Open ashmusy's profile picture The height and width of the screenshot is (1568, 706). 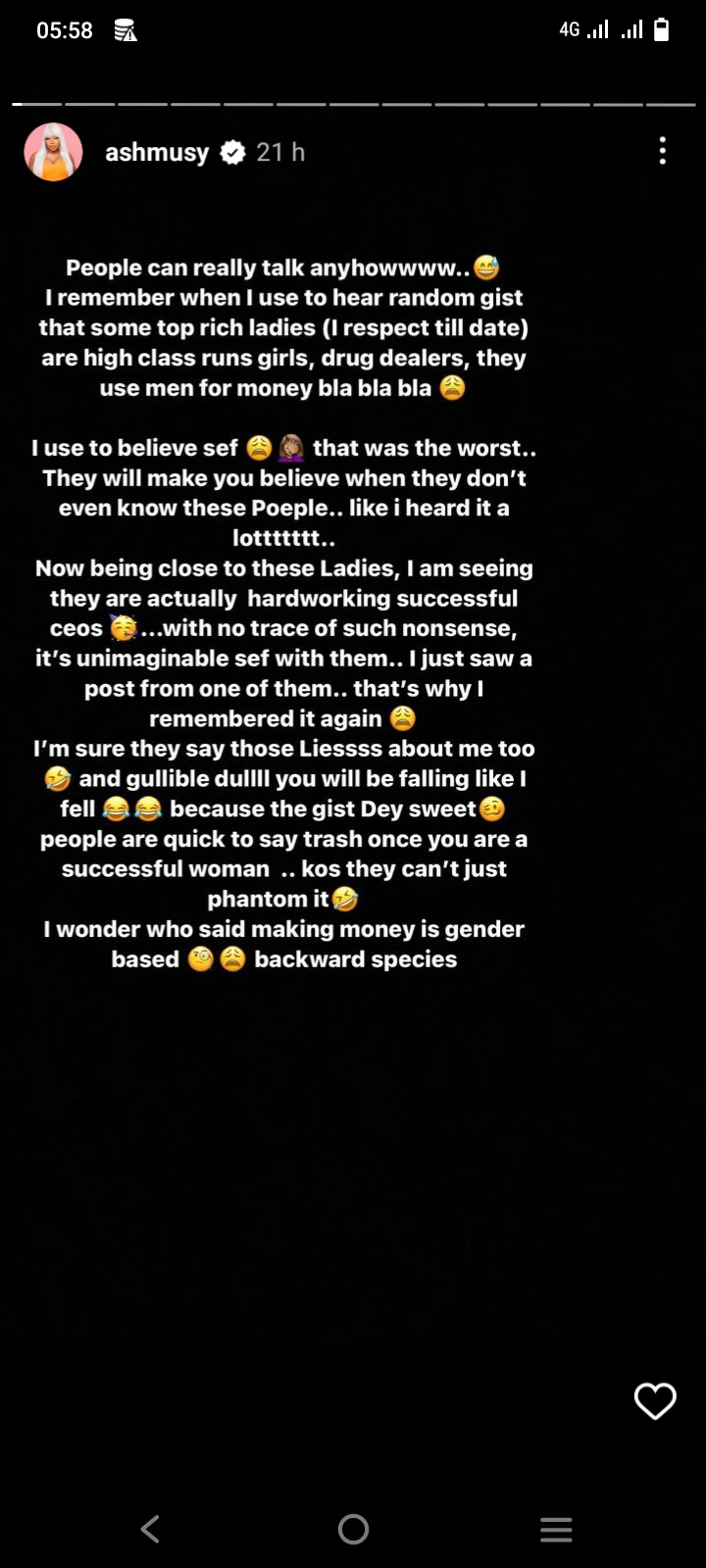click(x=53, y=152)
